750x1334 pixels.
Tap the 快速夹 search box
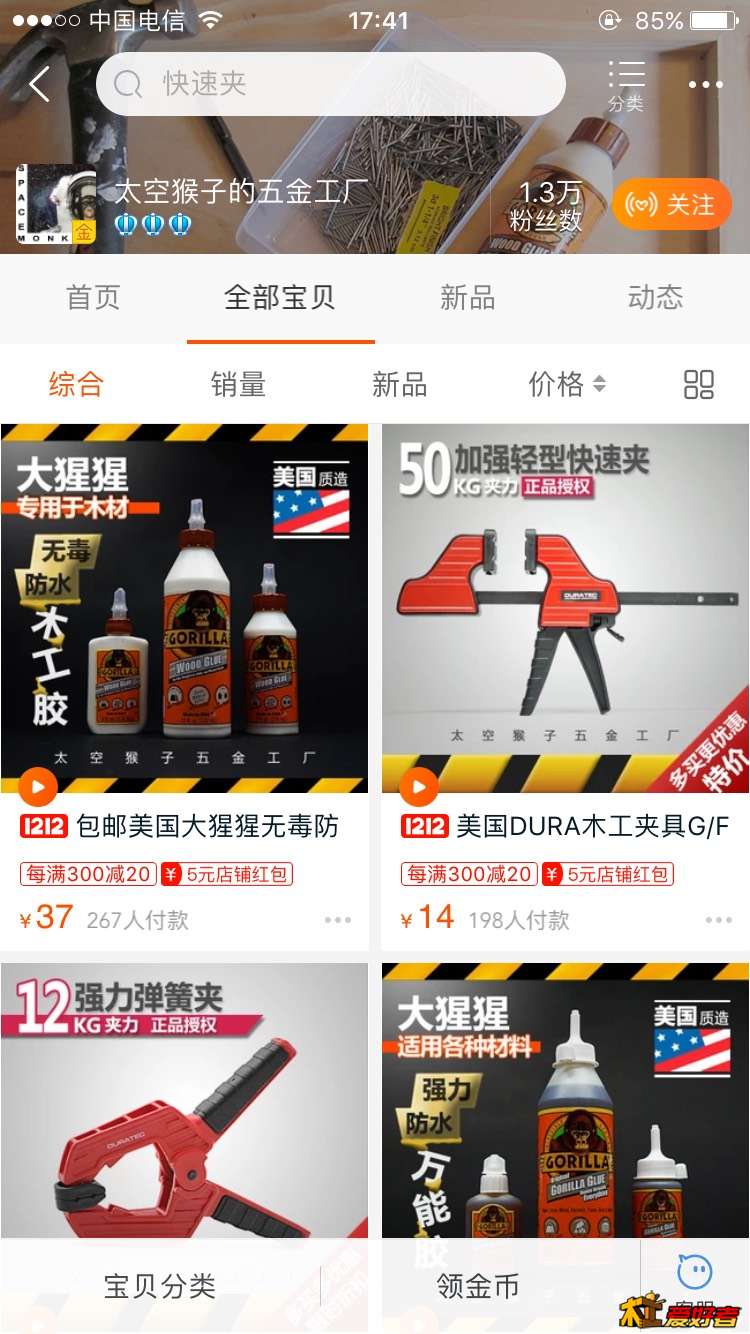pyautogui.click(x=330, y=84)
